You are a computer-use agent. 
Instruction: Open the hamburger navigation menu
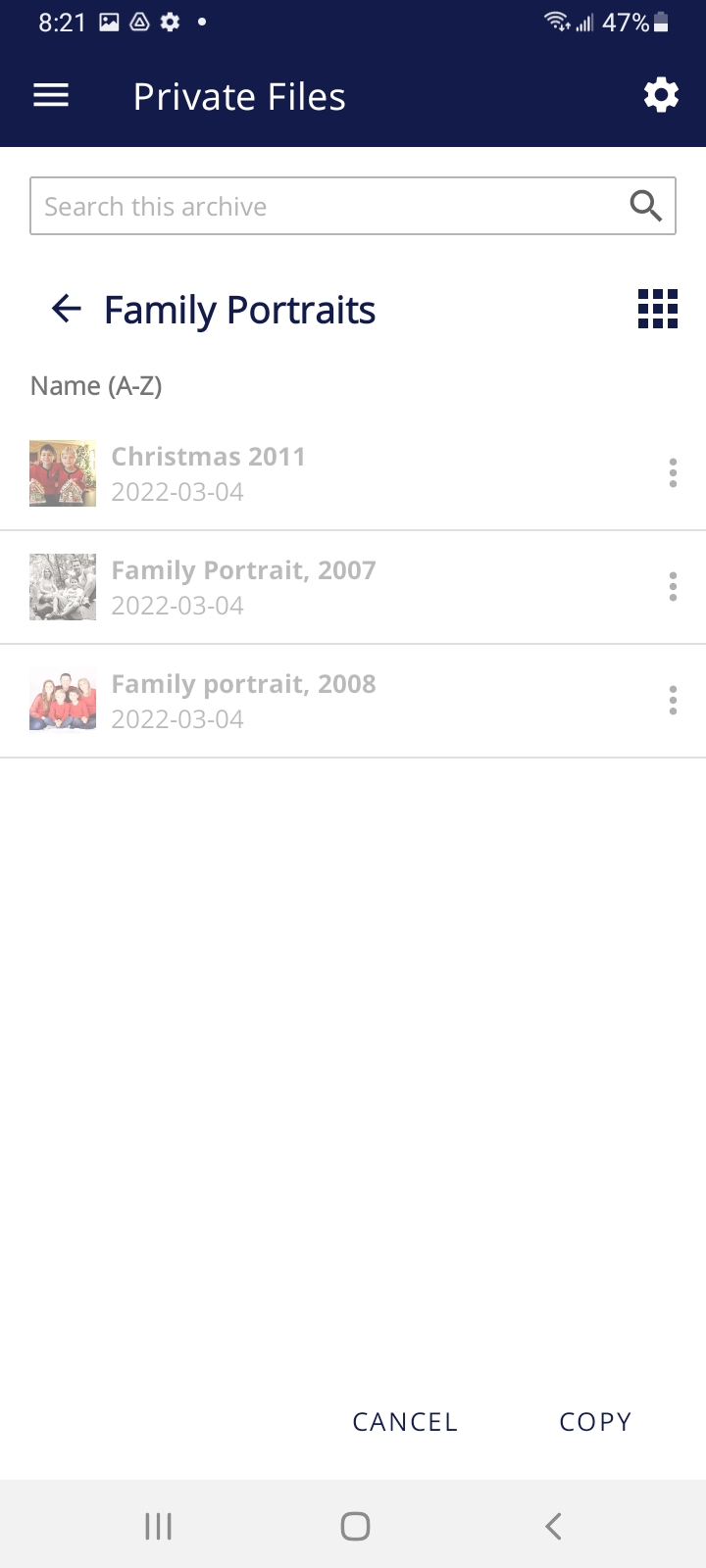(51, 96)
